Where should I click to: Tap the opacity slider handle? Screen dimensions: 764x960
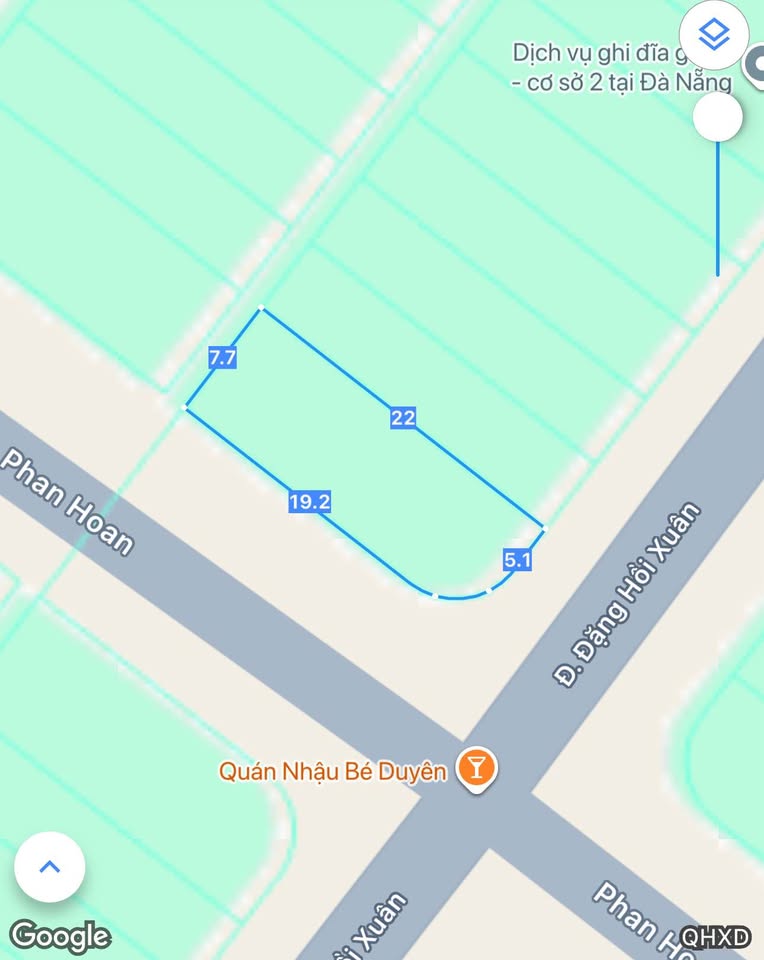pyautogui.click(x=717, y=118)
